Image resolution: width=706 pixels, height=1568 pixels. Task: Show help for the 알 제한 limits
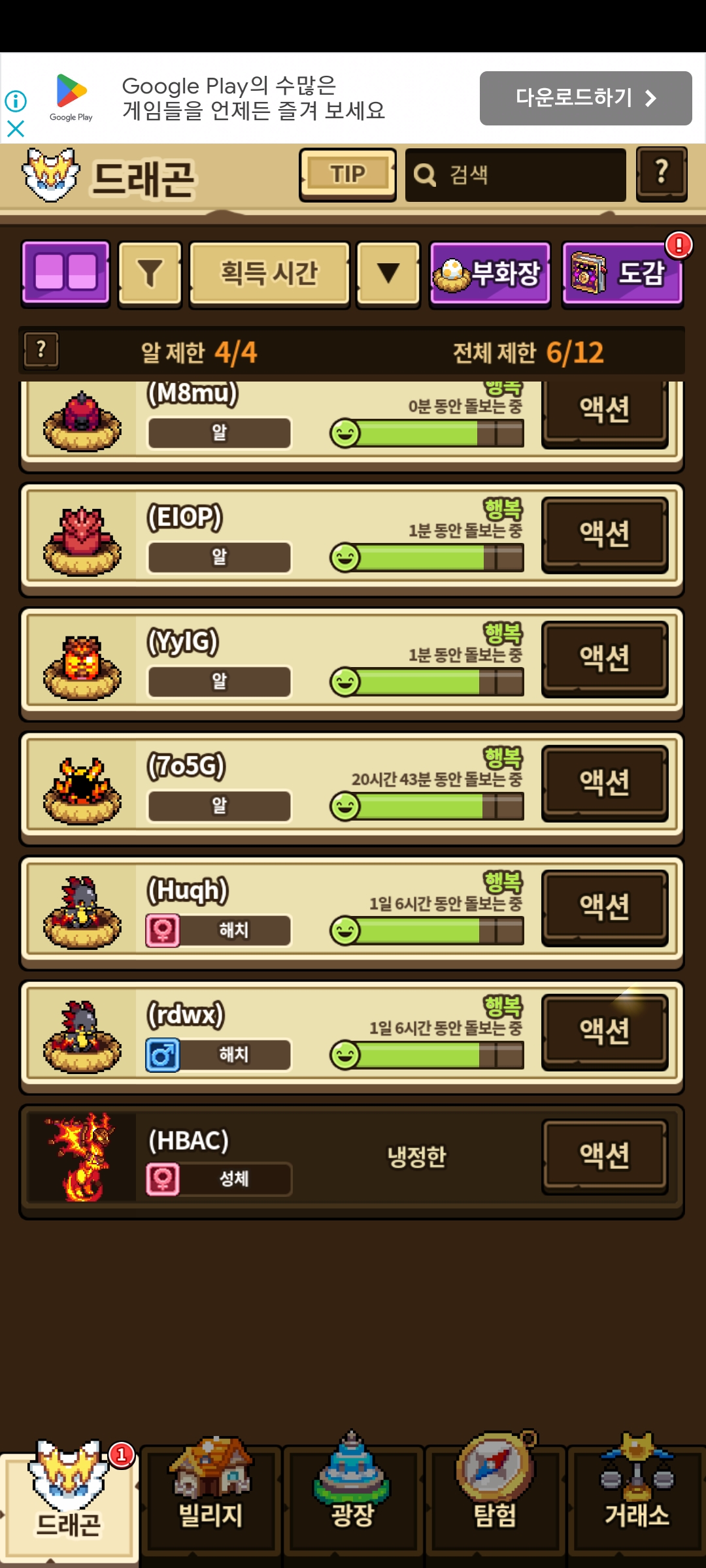point(41,351)
